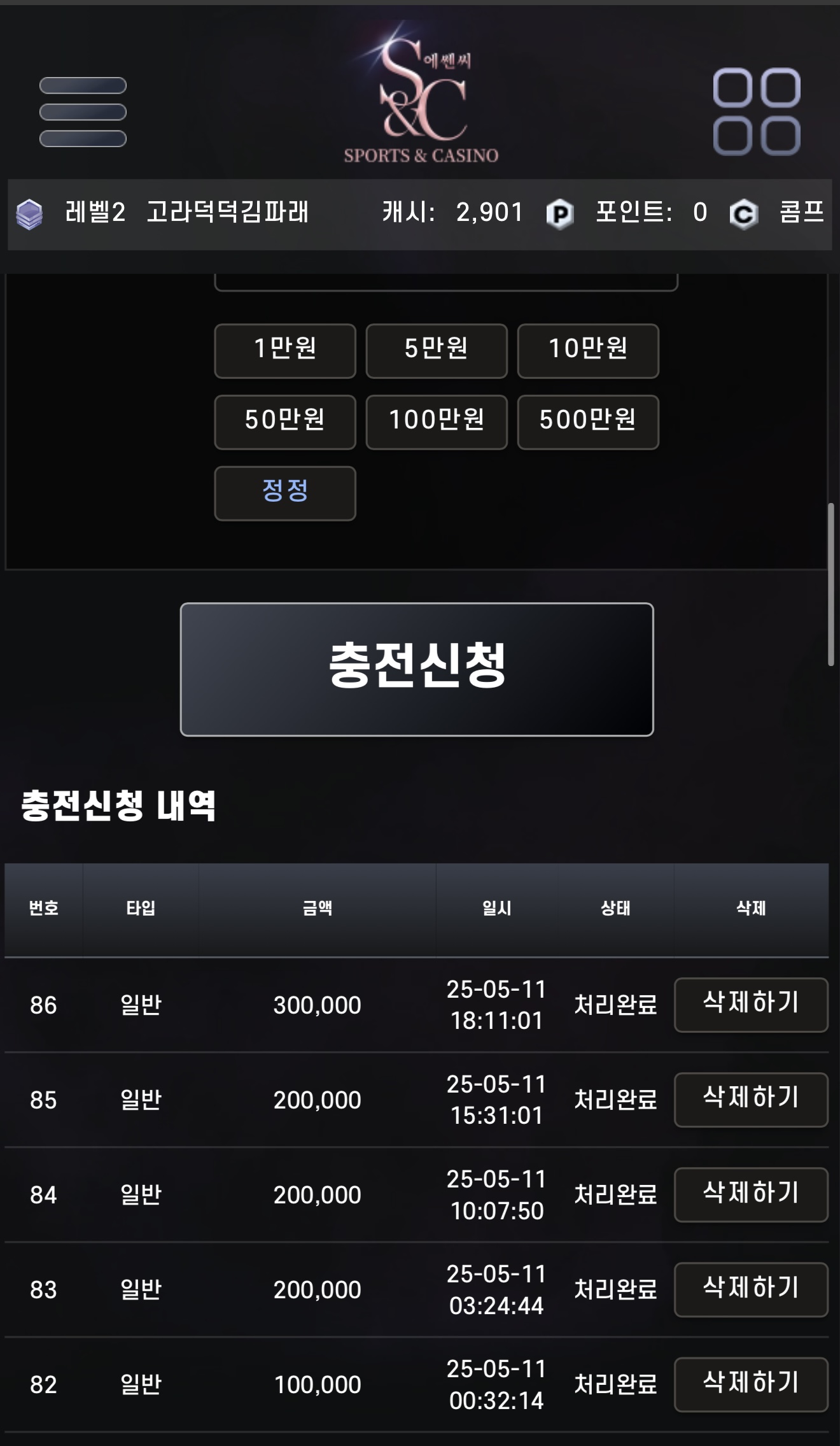This screenshot has height=1446, width=840.
Task: Submit the 충전신청 request
Action: click(417, 669)
